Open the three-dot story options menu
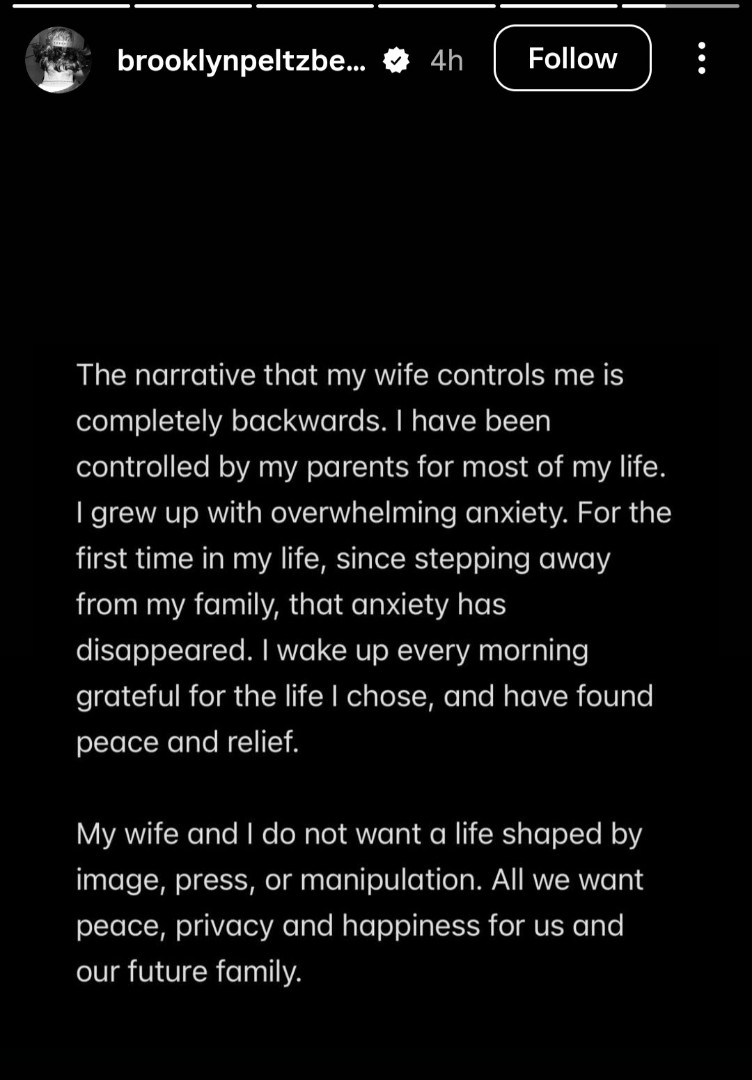 [x=702, y=59]
